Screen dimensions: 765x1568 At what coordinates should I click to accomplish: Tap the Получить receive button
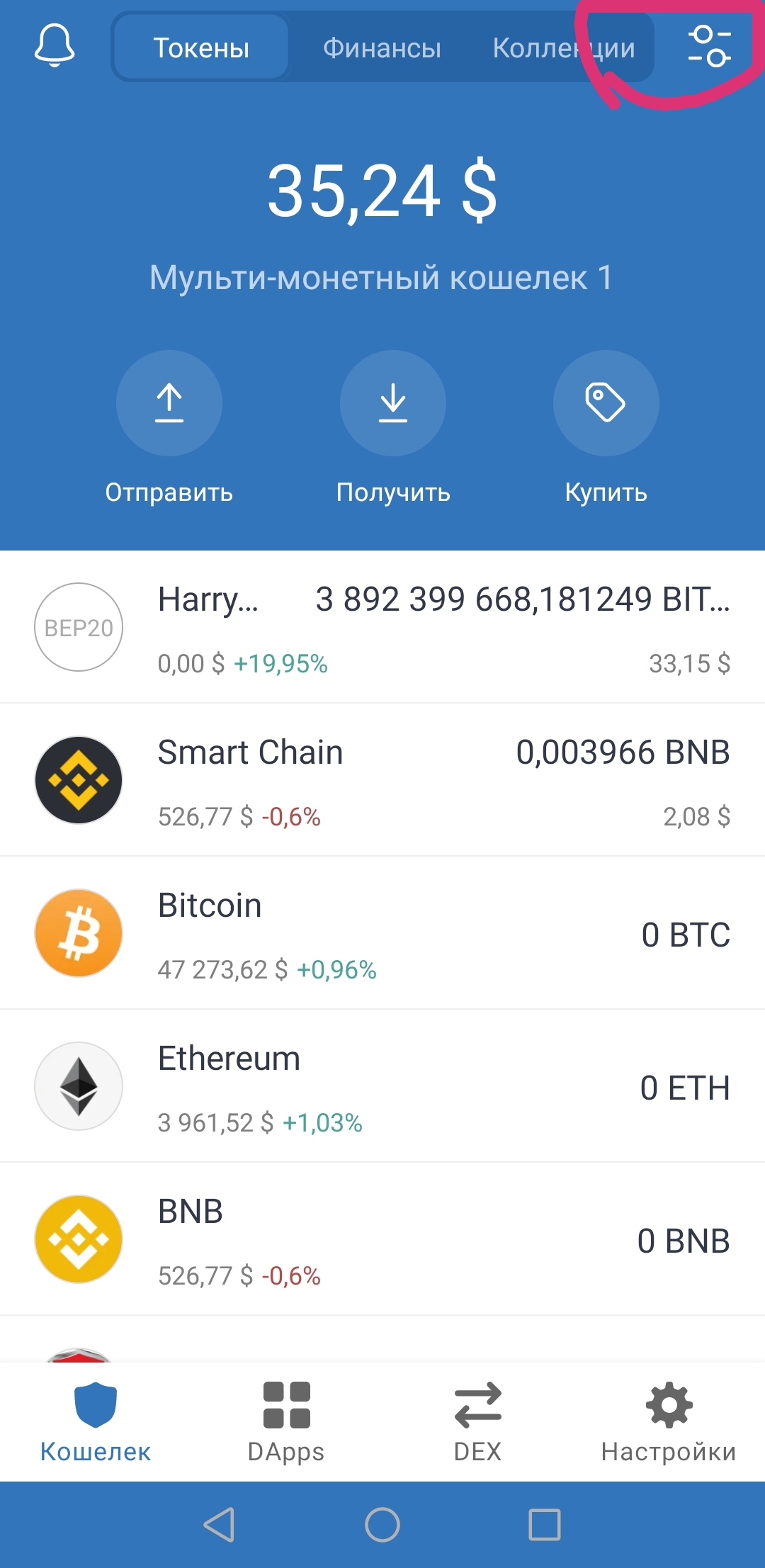pyautogui.click(x=393, y=403)
